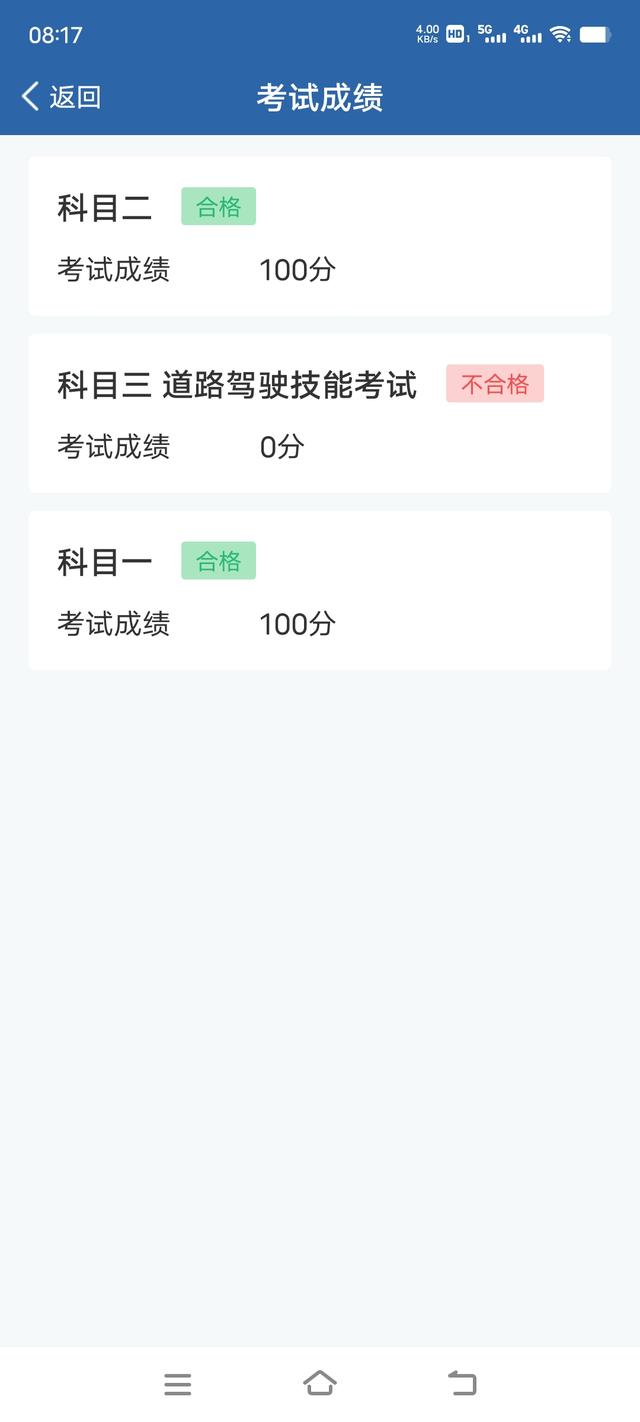Tap the system back button
Image resolution: width=640 pixels, height=1422 pixels.
coord(462,1384)
